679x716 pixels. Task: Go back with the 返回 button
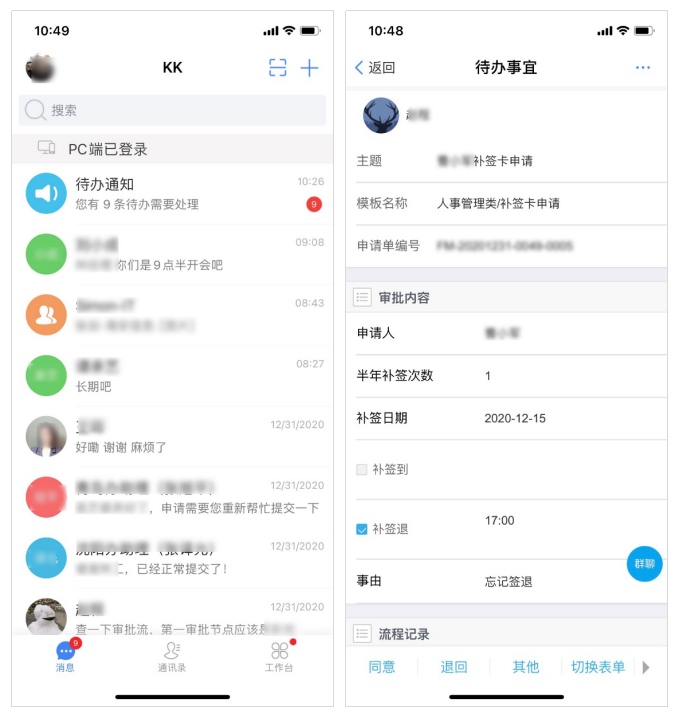(x=375, y=68)
